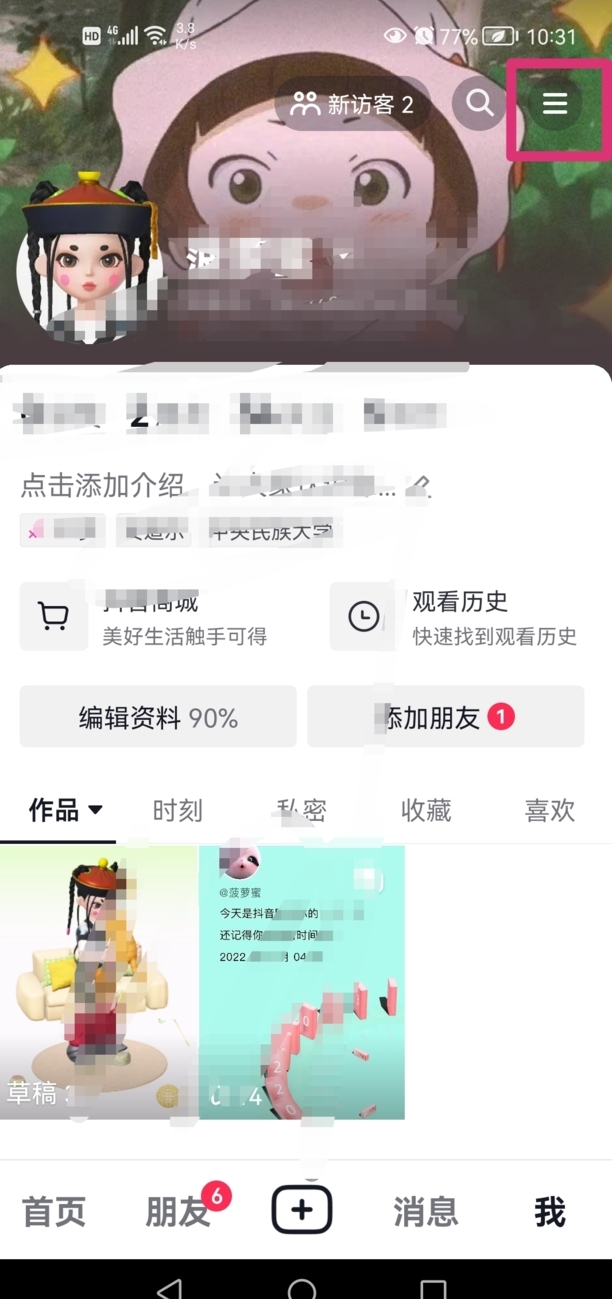Tap the plus button to create video
This screenshot has width=612, height=1299.
(302, 1211)
